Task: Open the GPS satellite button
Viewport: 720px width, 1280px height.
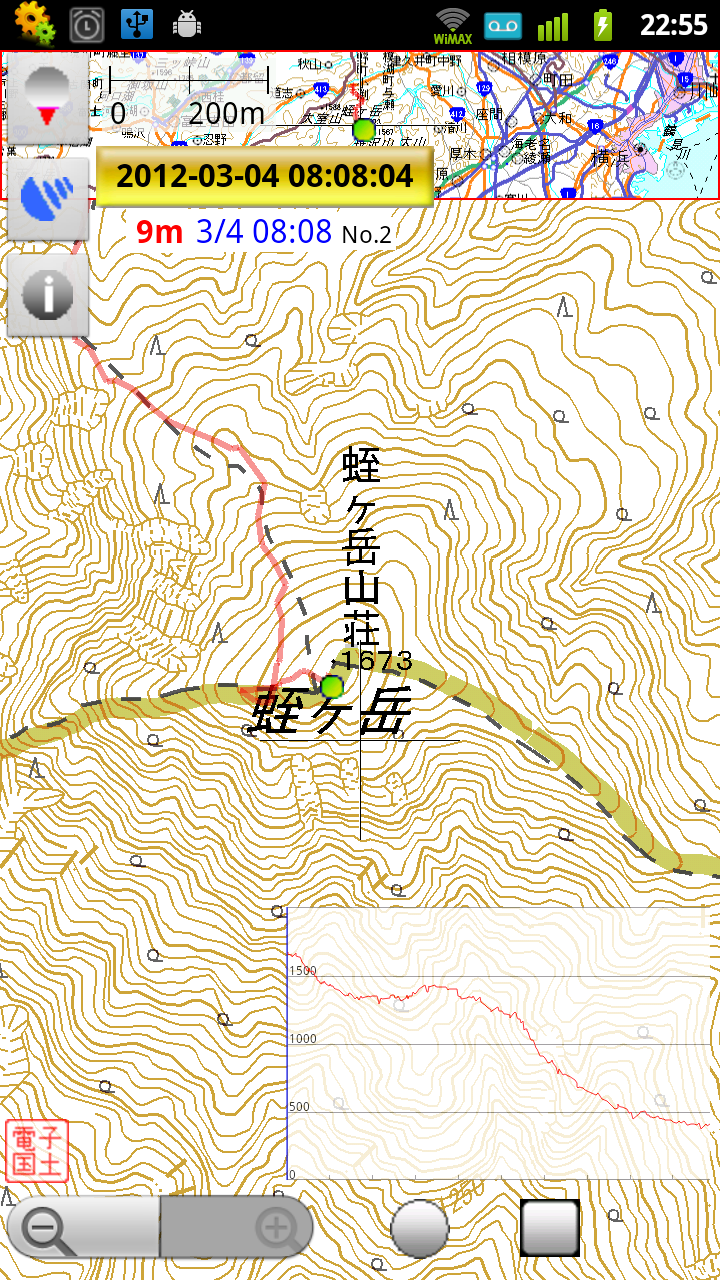Action: tap(48, 198)
